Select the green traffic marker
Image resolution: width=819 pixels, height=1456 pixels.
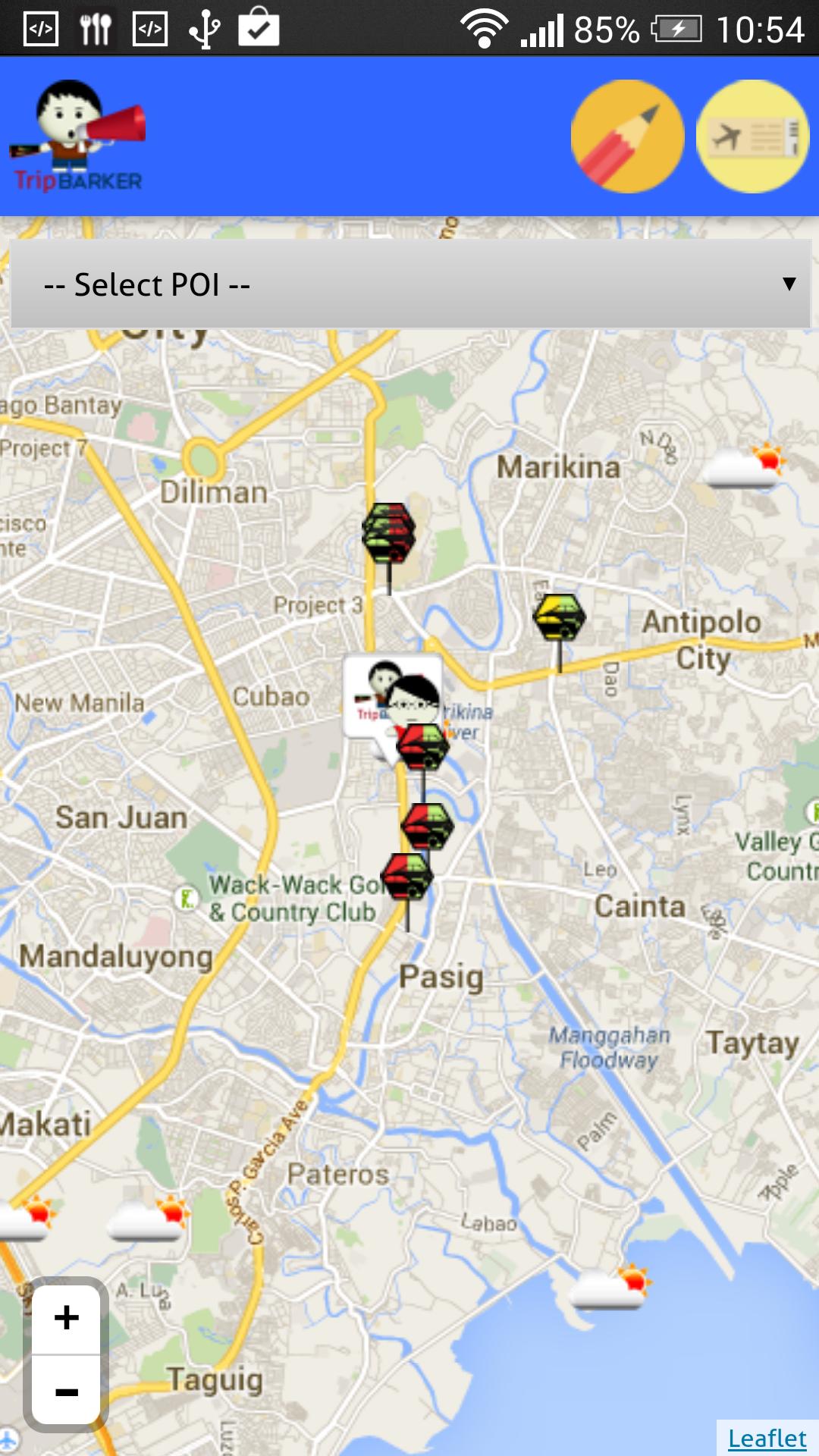click(x=388, y=532)
